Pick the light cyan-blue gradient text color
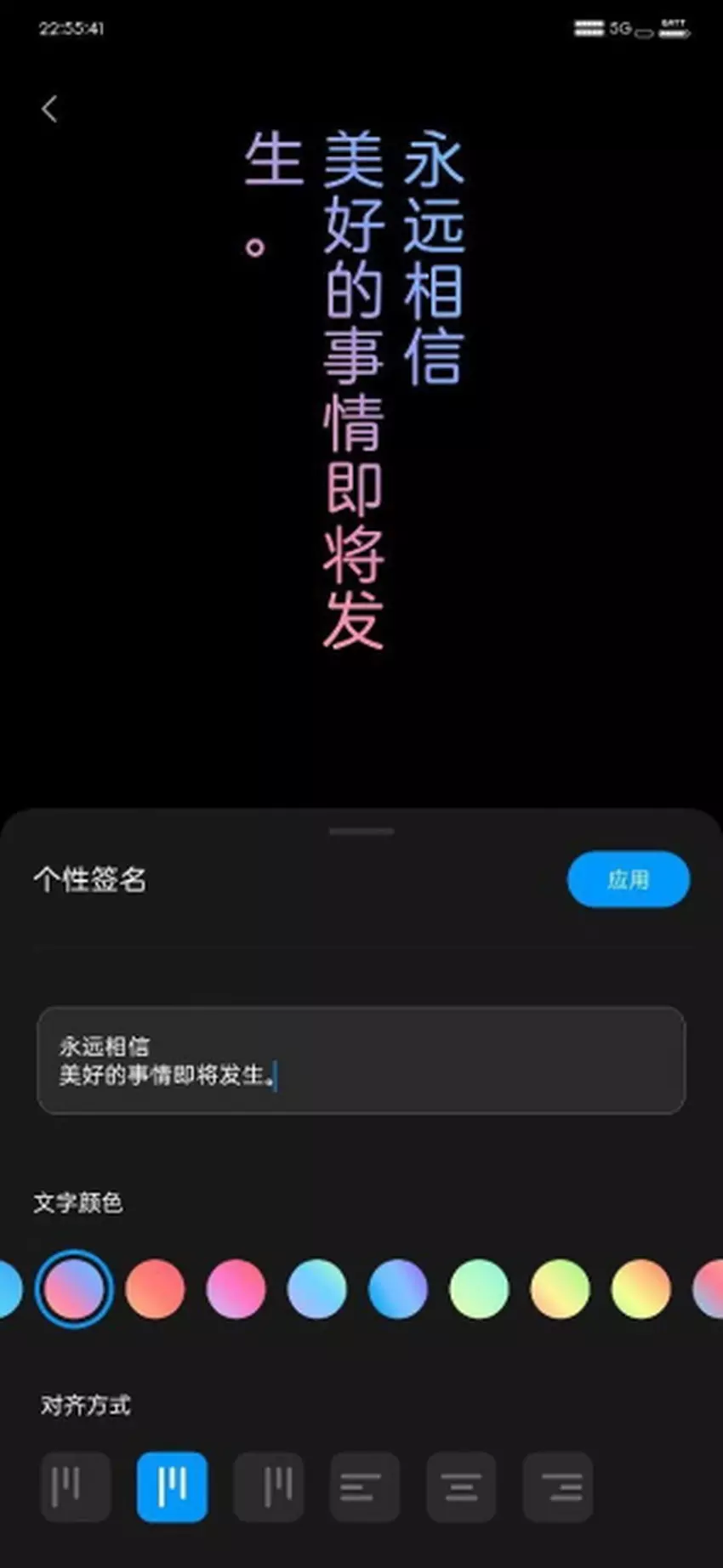 tap(316, 1289)
